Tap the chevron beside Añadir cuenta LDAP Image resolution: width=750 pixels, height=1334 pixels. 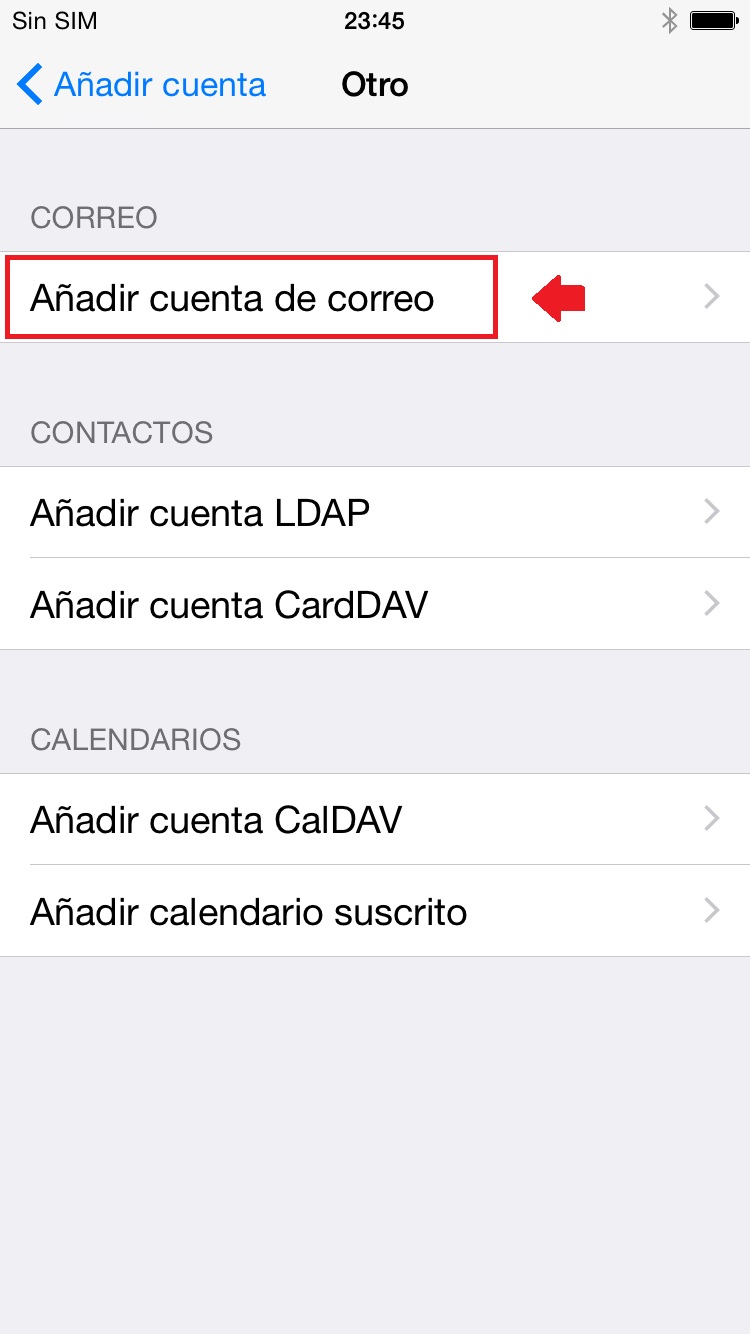pos(710,512)
